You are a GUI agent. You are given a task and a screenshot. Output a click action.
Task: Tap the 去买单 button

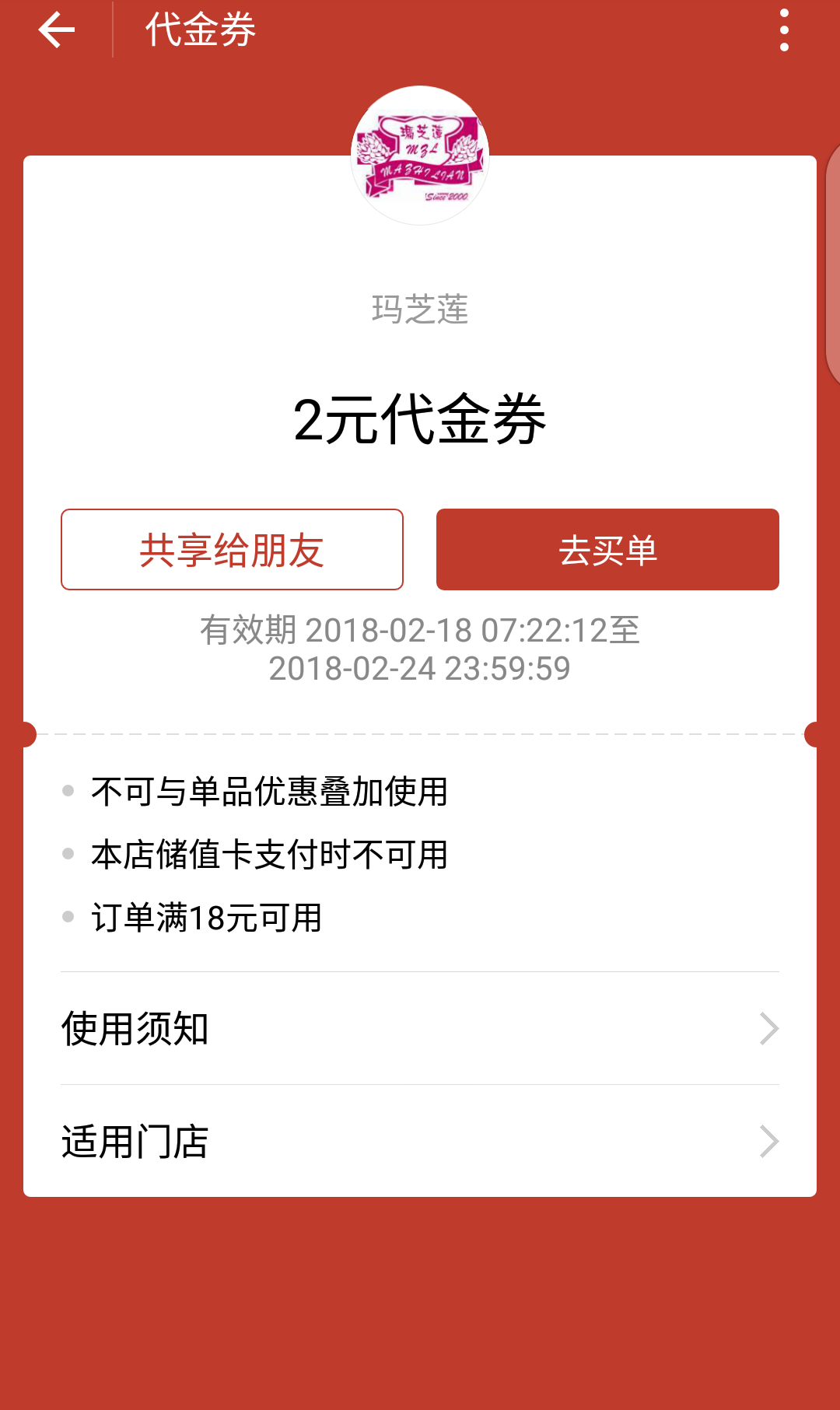607,550
